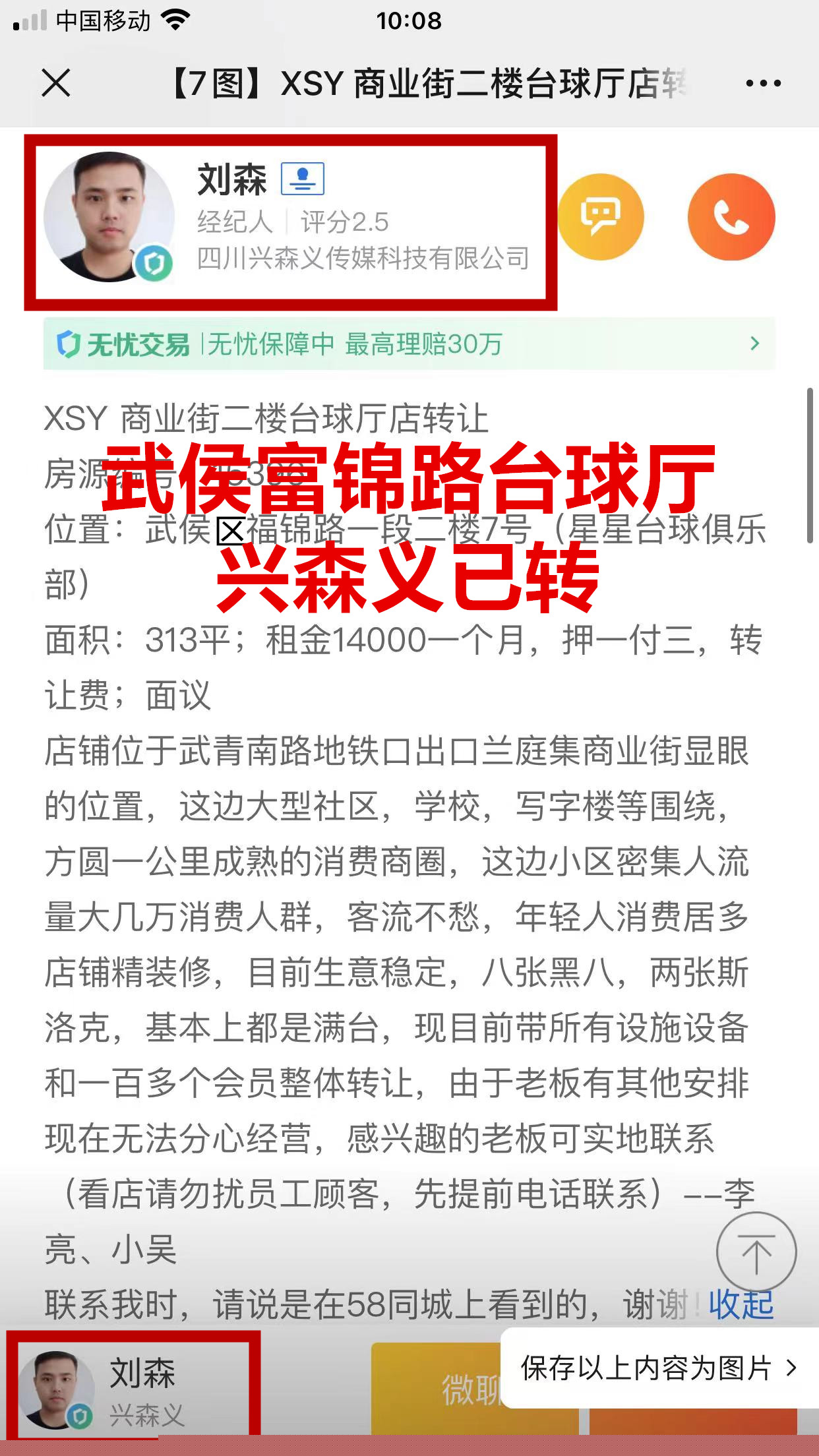This screenshot has width=819, height=1456.
Task: Jump back to top with the arrow button
Action: click(756, 1252)
